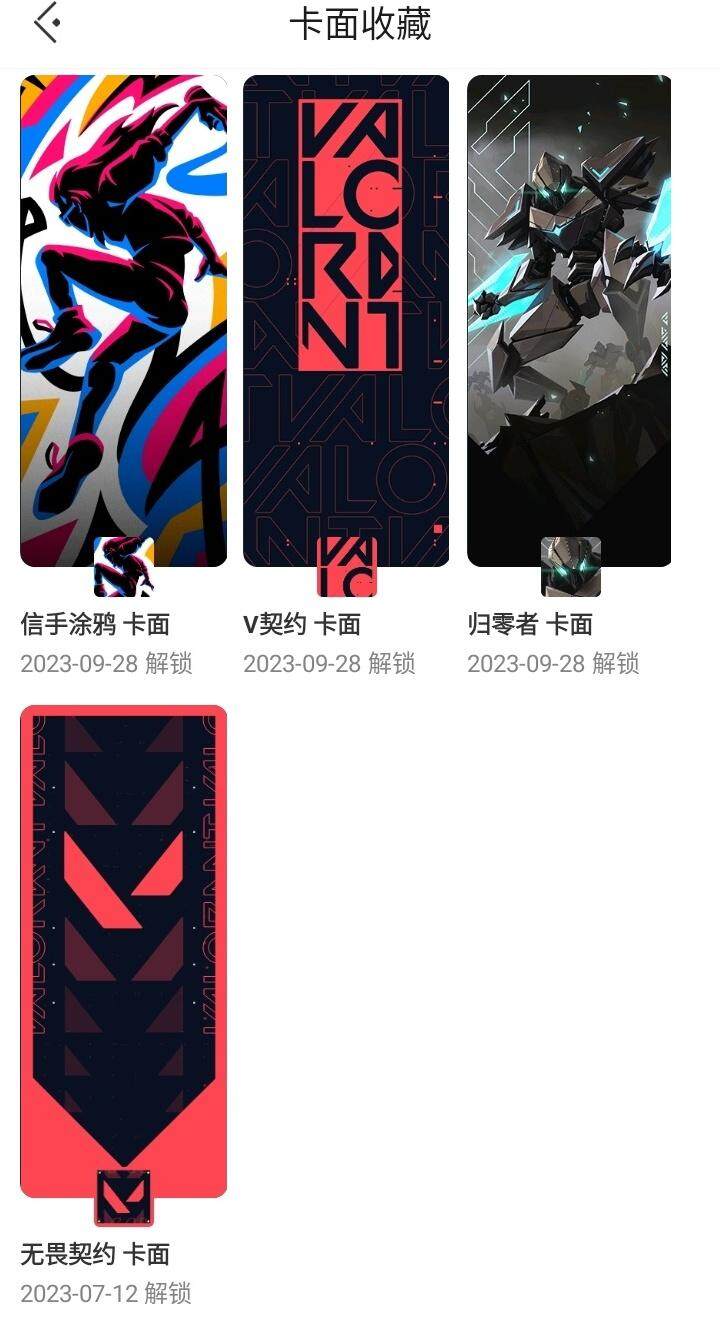Go back using the top-left arrow
The height and width of the screenshot is (1329, 720).
pyautogui.click(x=46, y=24)
